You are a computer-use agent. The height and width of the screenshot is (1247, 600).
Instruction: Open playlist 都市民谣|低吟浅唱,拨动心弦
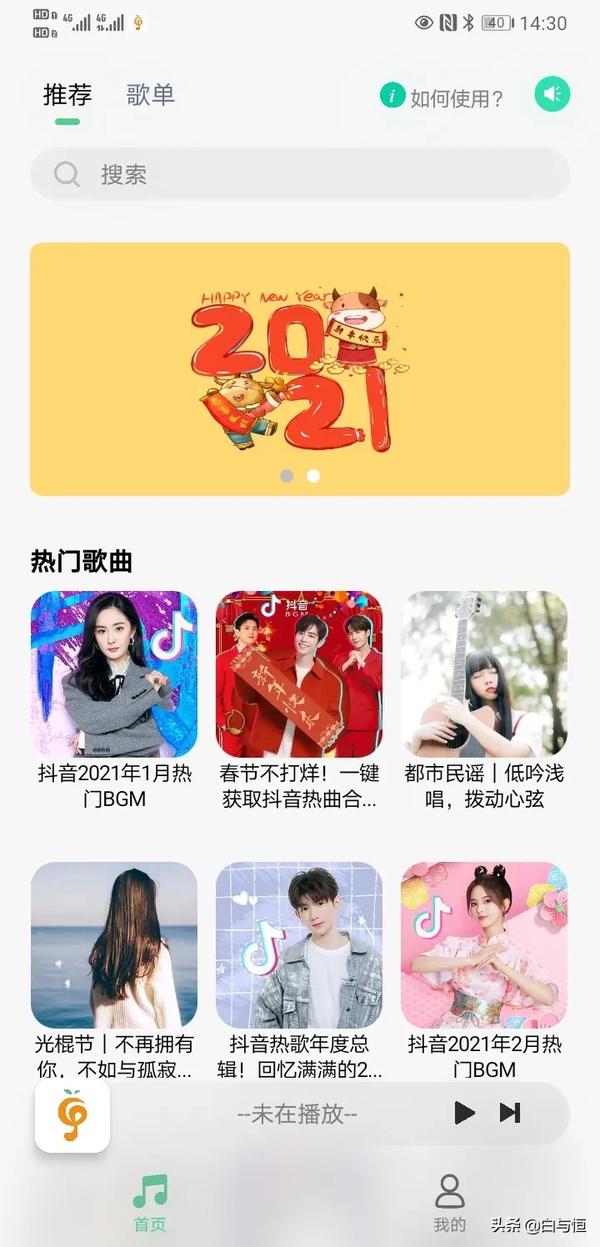pyautogui.click(x=484, y=674)
